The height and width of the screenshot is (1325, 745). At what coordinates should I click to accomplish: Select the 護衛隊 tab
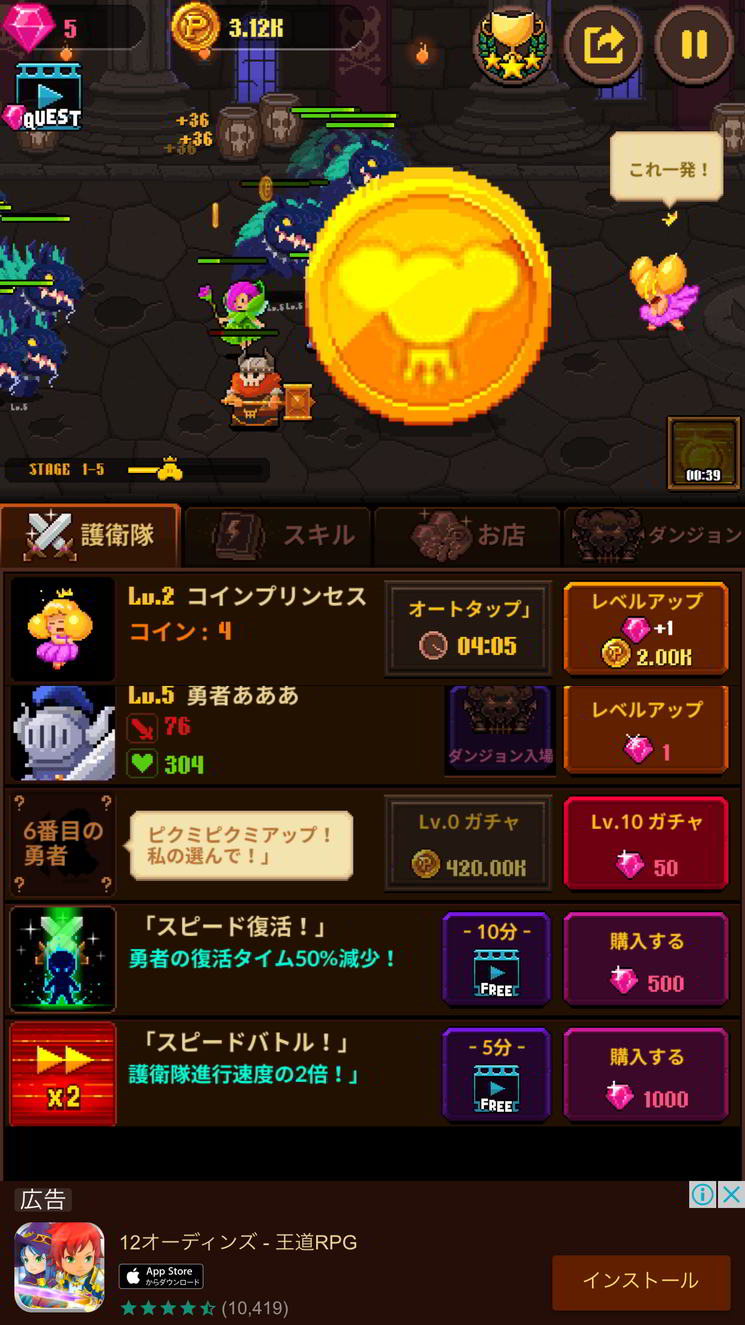(91, 536)
